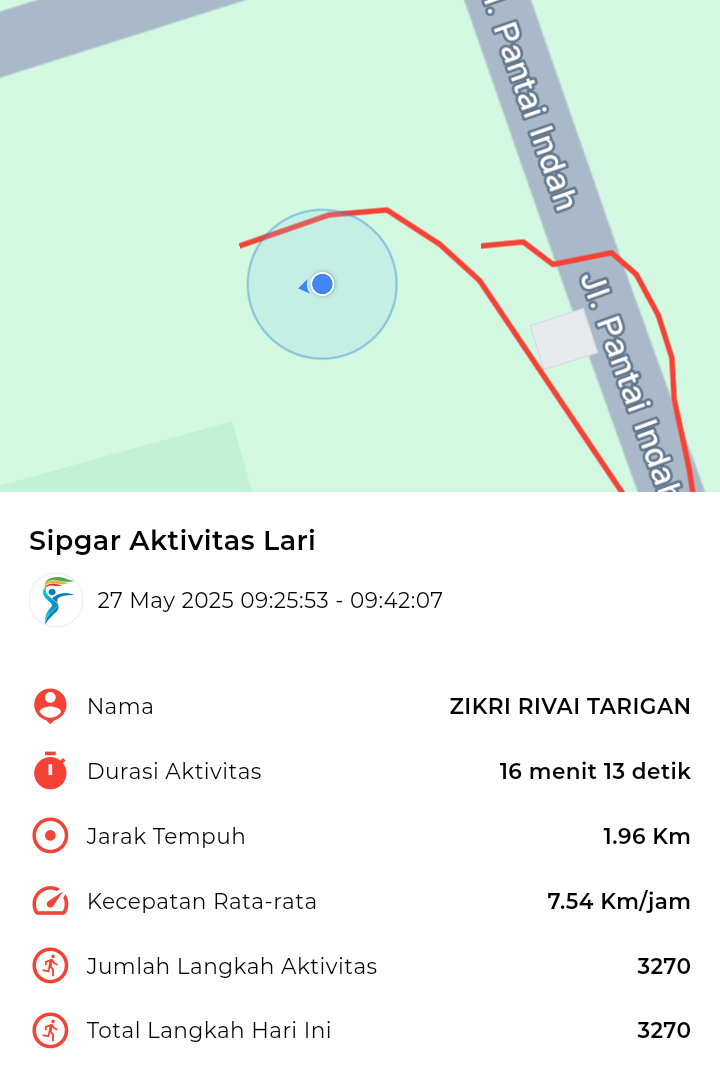
Task: Tap the 16 menit 13 detik duration
Action: 594,771
